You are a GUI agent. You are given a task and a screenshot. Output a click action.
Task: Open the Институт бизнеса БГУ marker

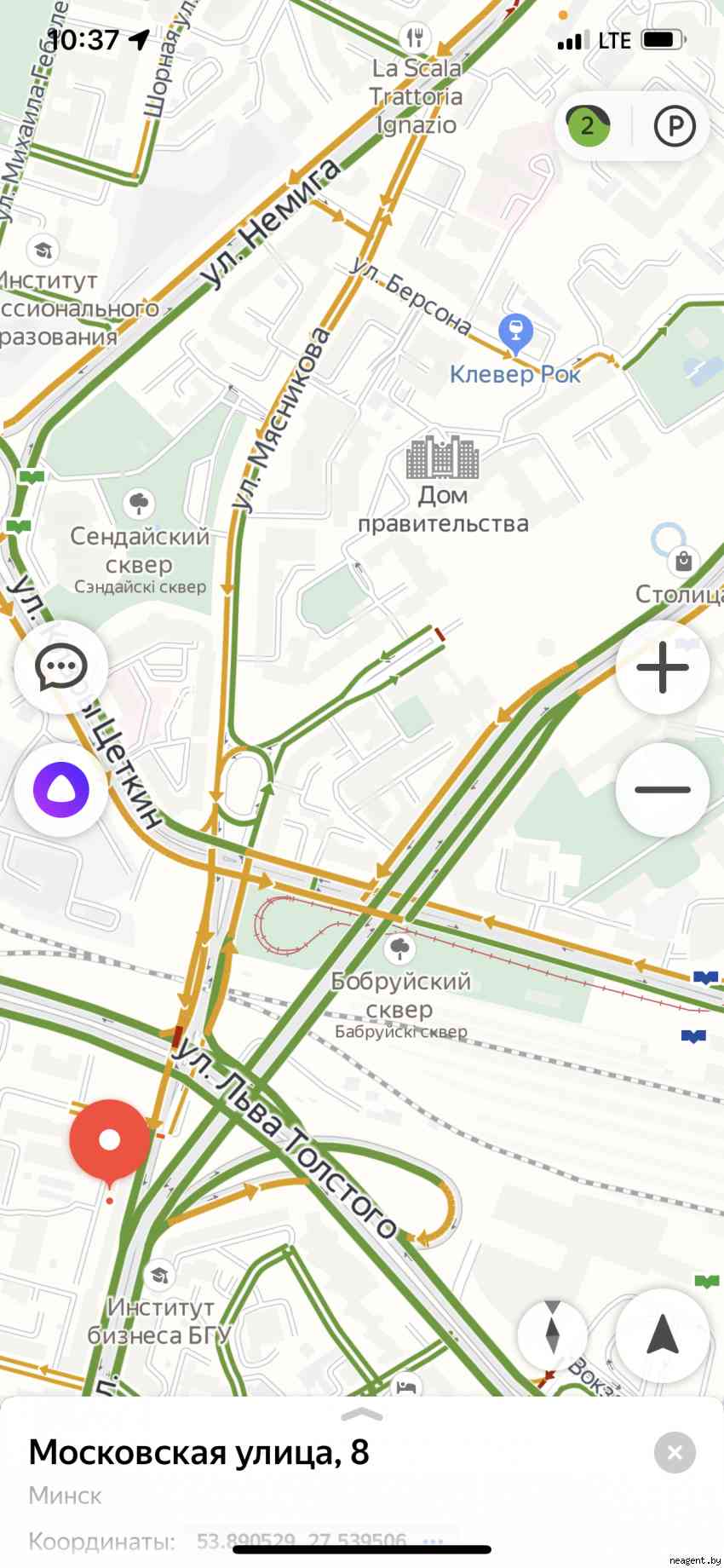point(158,1276)
